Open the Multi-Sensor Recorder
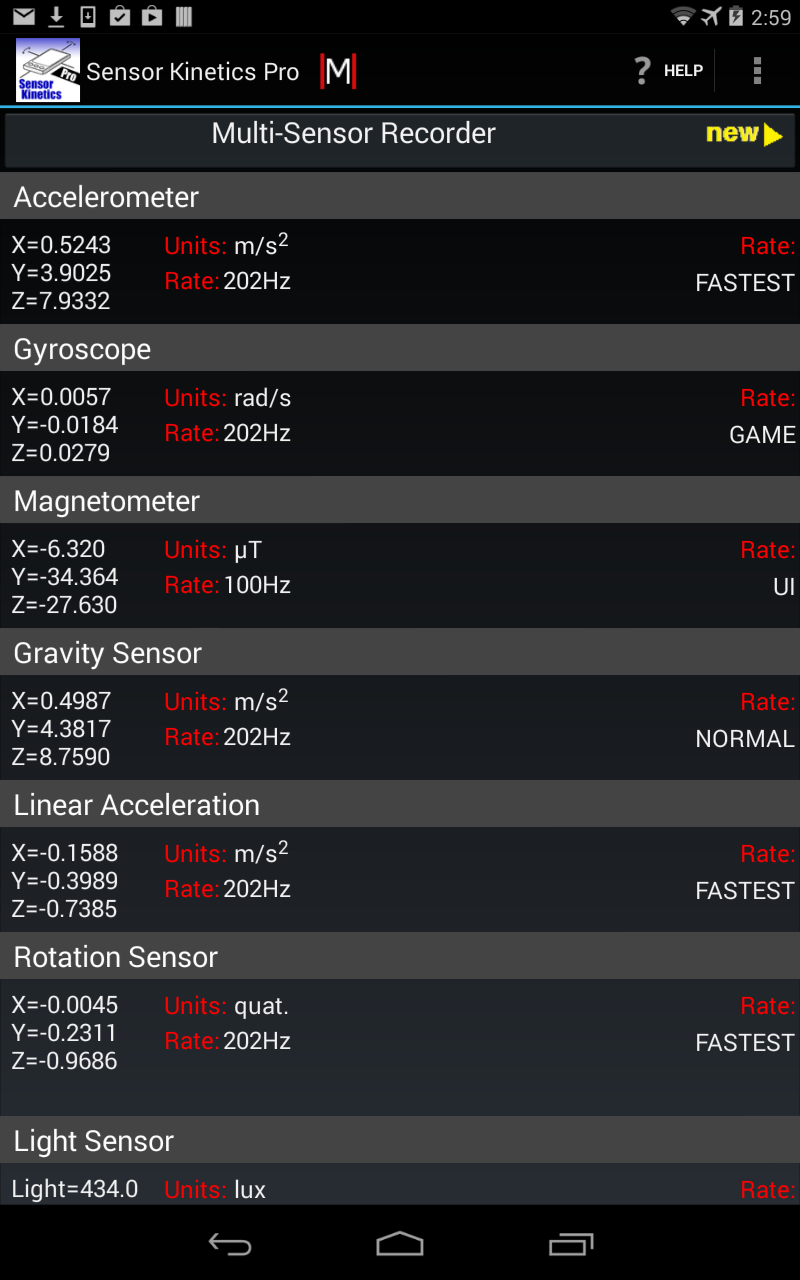The height and width of the screenshot is (1280, 800). pyautogui.click(x=354, y=133)
